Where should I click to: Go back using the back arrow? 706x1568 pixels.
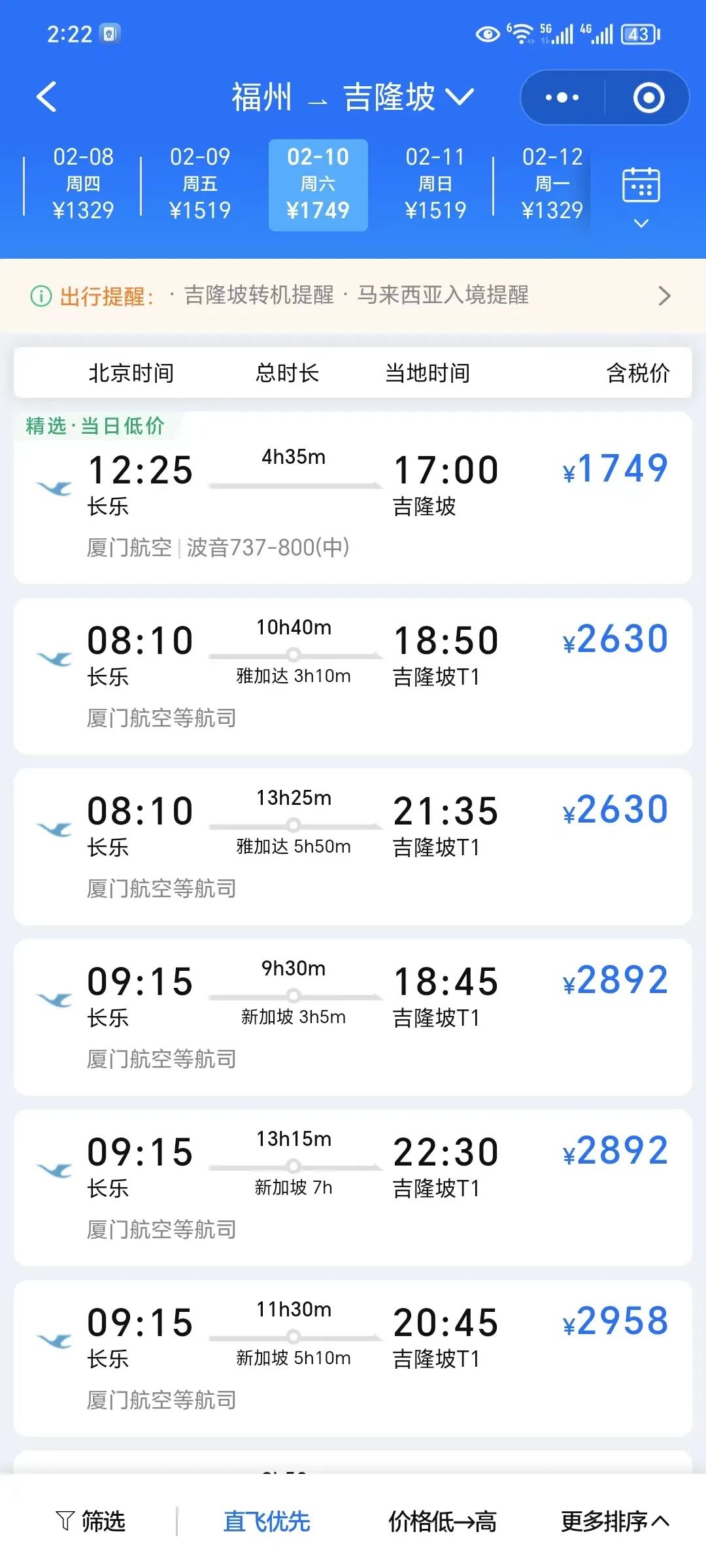tap(46, 97)
